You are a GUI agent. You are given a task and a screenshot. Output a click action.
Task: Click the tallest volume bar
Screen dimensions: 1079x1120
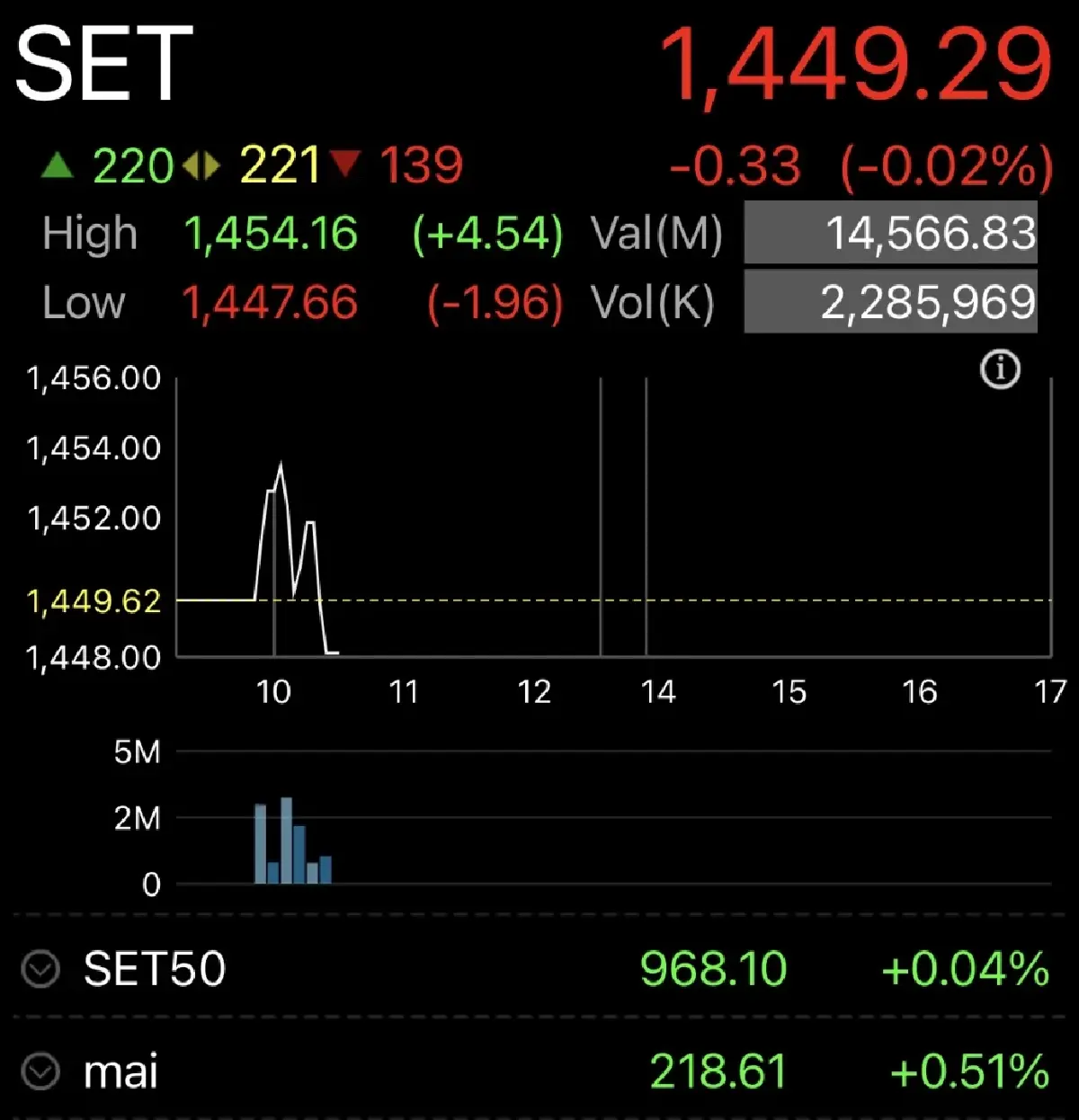pyautogui.click(x=288, y=840)
